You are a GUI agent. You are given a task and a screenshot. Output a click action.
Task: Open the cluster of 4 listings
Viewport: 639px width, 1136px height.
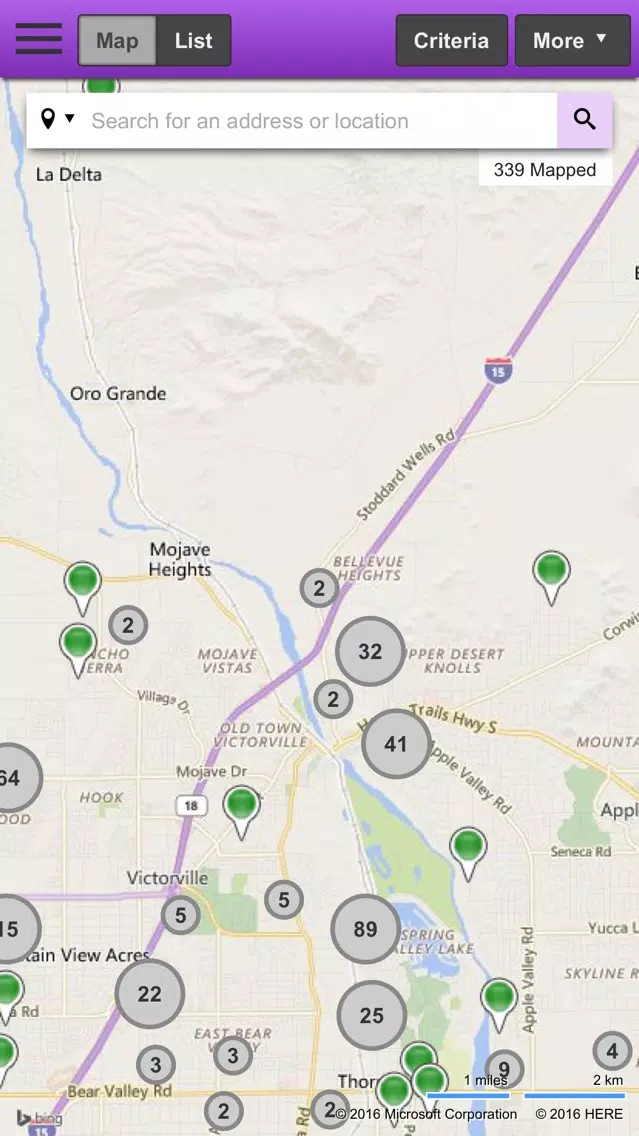(612, 1051)
